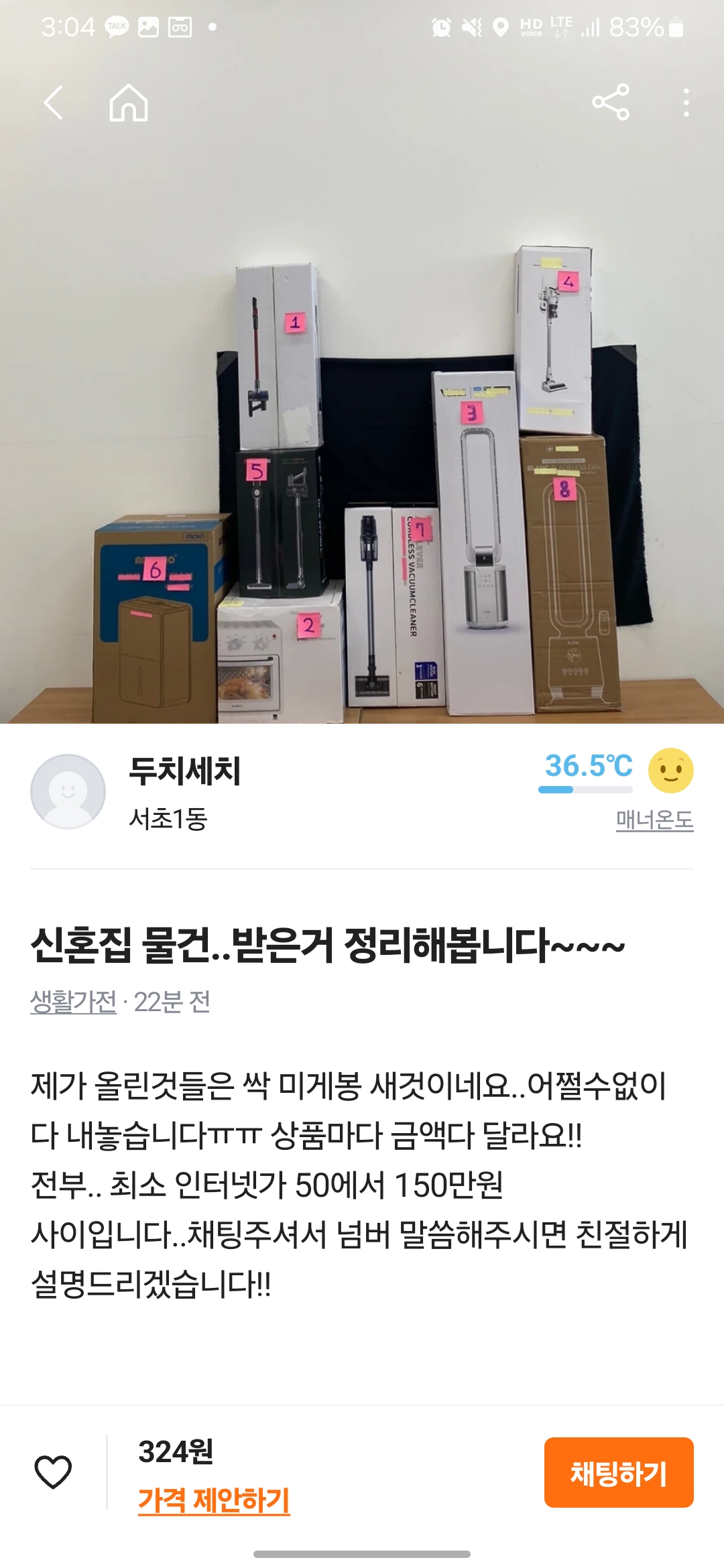Image resolution: width=724 pixels, height=1568 pixels.
Task: Open the 생활가전 category link
Action: click(x=73, y=1002)
